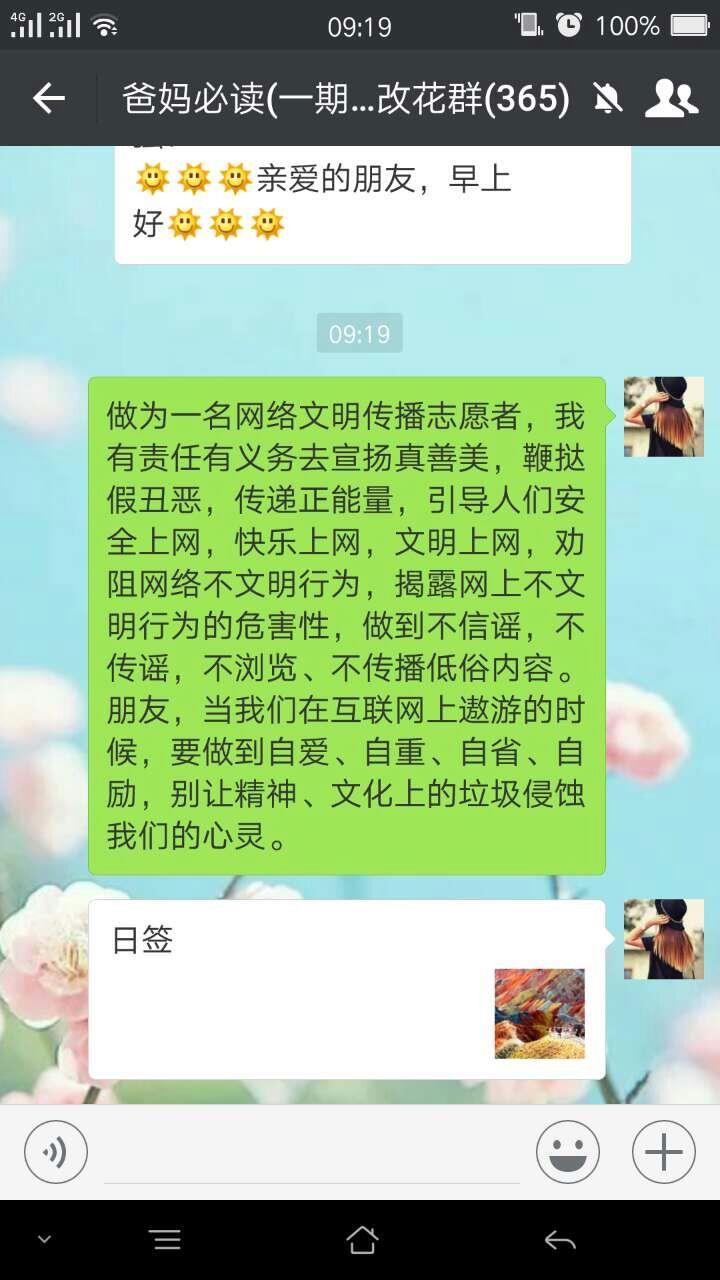Switch to voice message input

pyautogui.click(x=56, y=1152)
